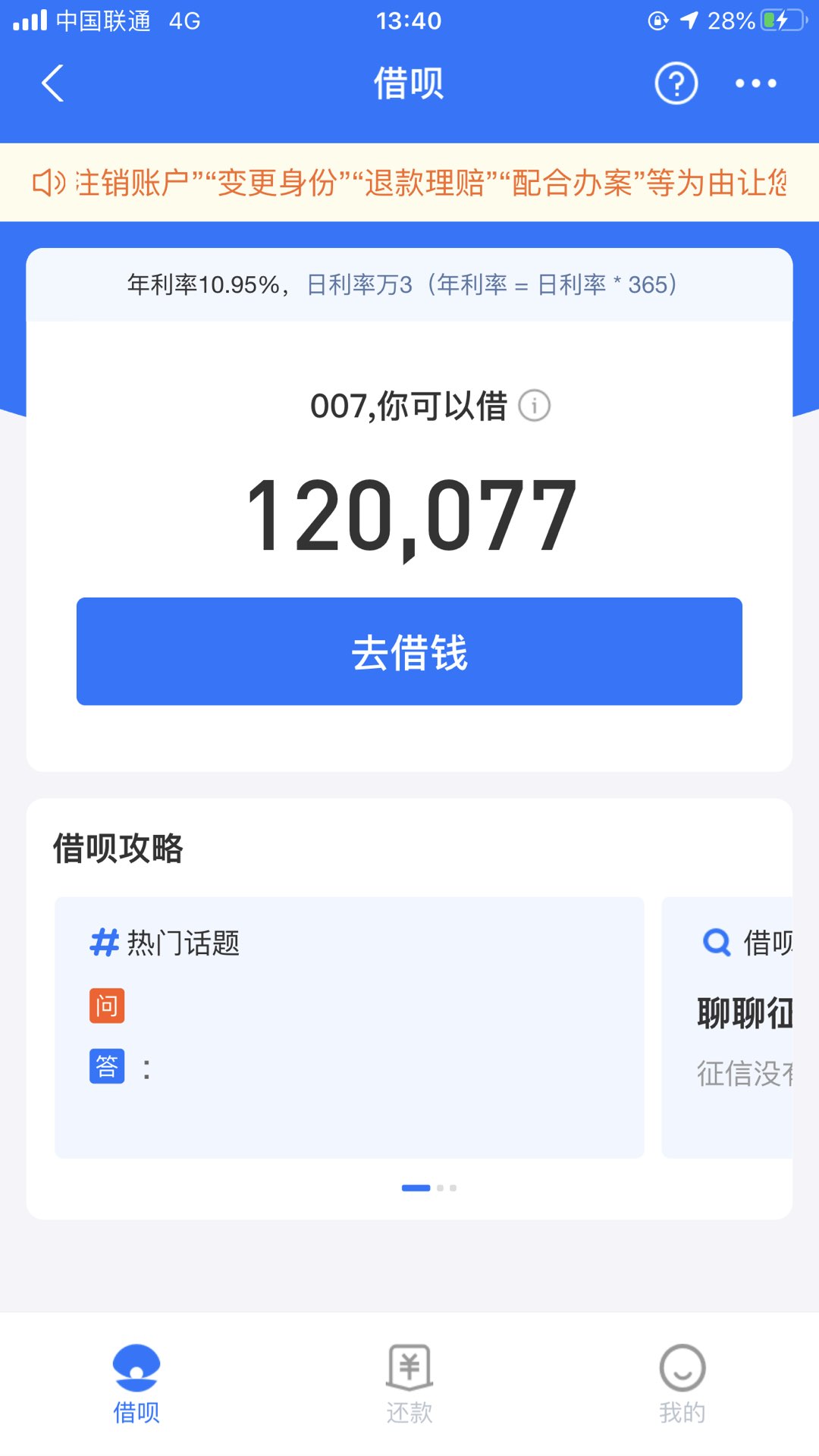Open the 聊聊征信 card

click(728, 1027)
